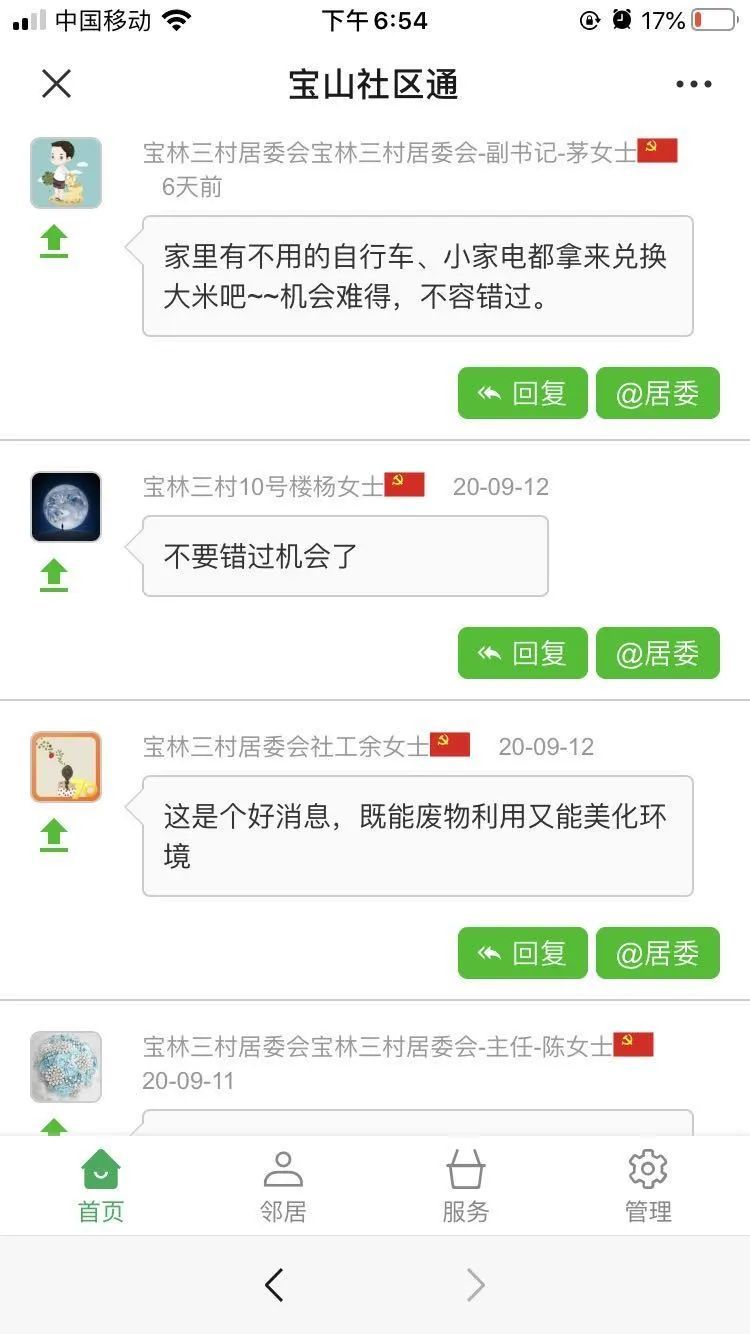750x1334 pixels.
Task: Close the 宝山社区通 page
Action: (56, 84)
